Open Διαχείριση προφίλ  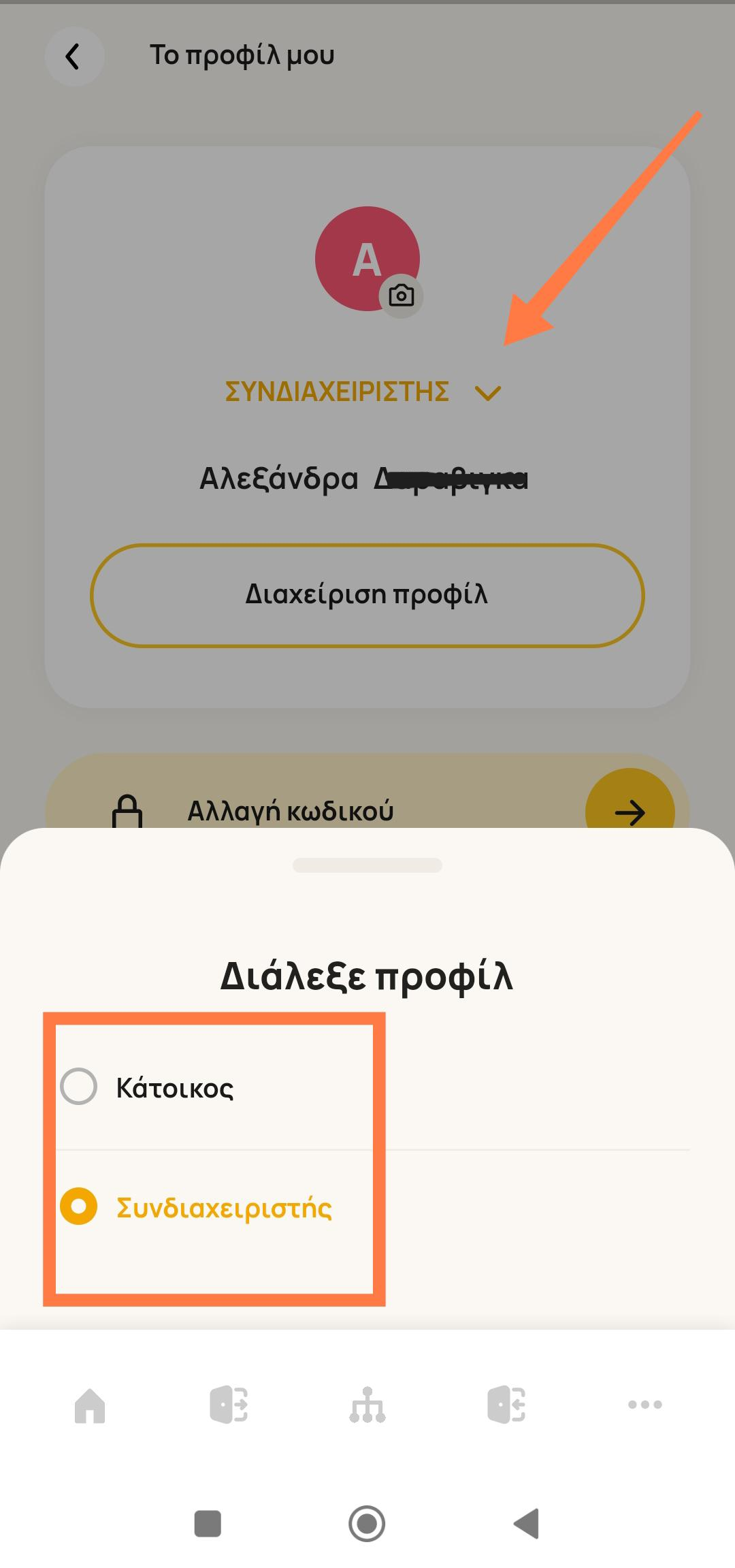[367, 595]
